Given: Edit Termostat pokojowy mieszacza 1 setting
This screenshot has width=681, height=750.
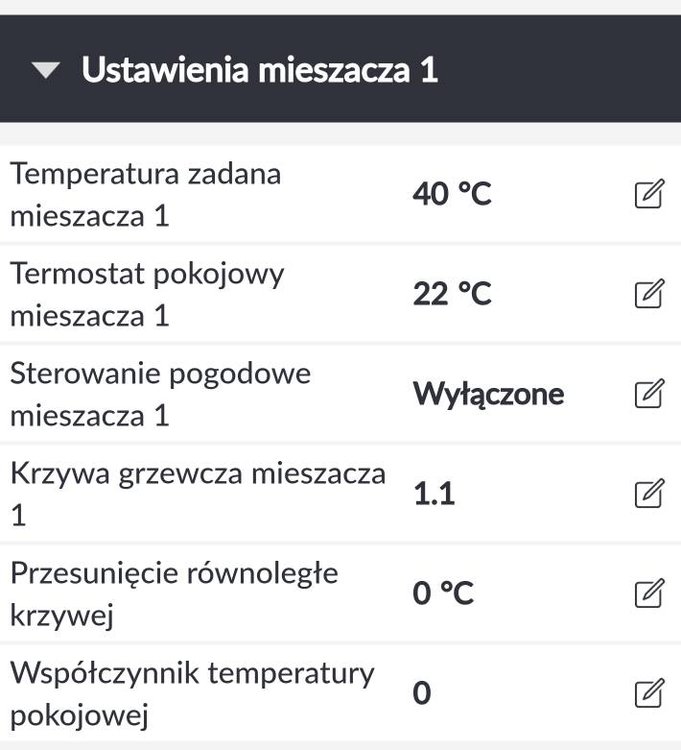Looking at the screenshot, I should [x=649, y=293].
